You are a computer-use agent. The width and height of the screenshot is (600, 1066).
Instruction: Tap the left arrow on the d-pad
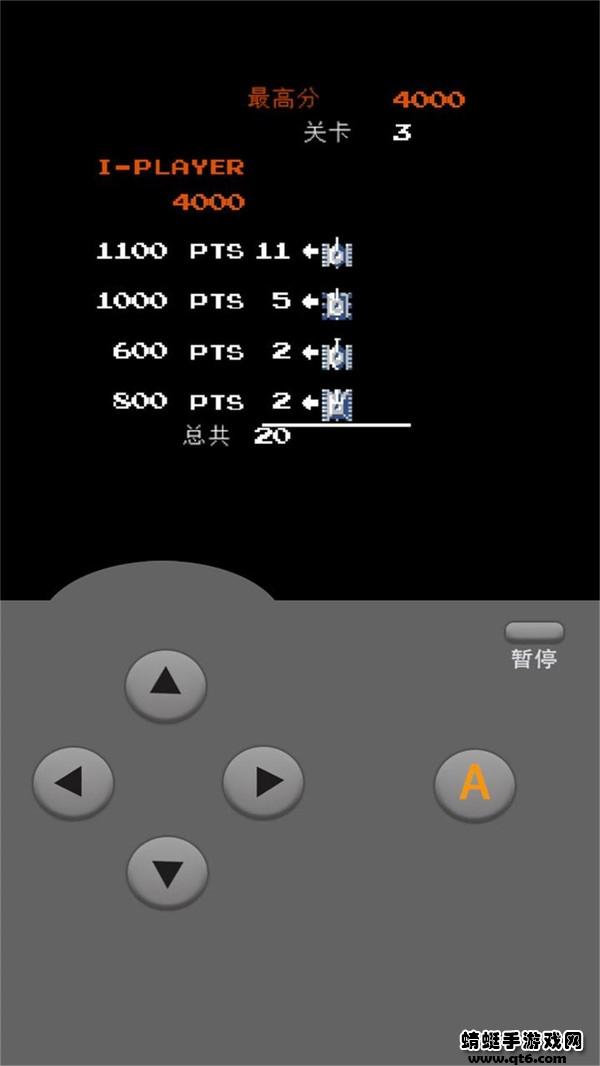(73, 781)
